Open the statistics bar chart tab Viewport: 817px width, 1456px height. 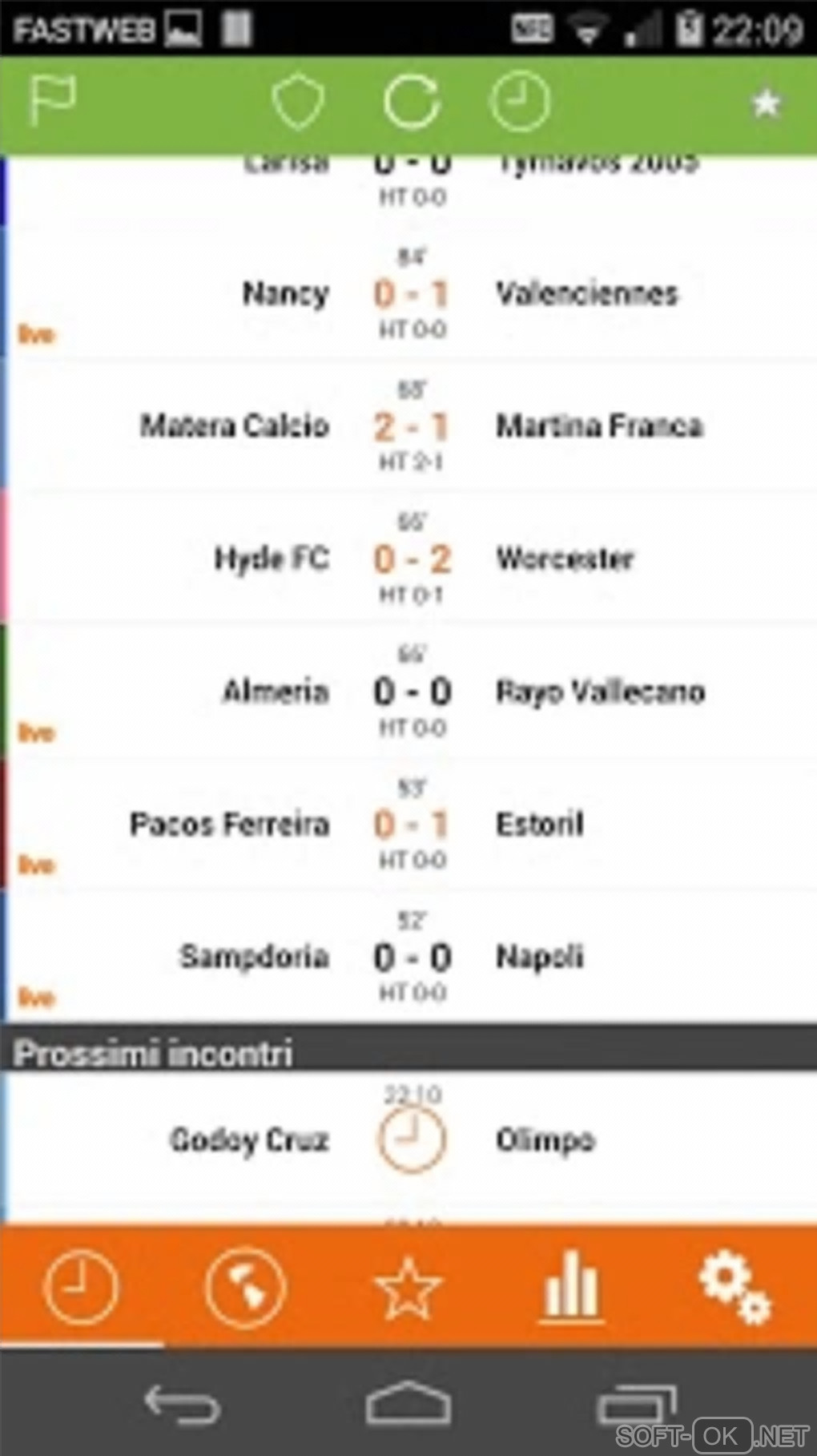571,1287
